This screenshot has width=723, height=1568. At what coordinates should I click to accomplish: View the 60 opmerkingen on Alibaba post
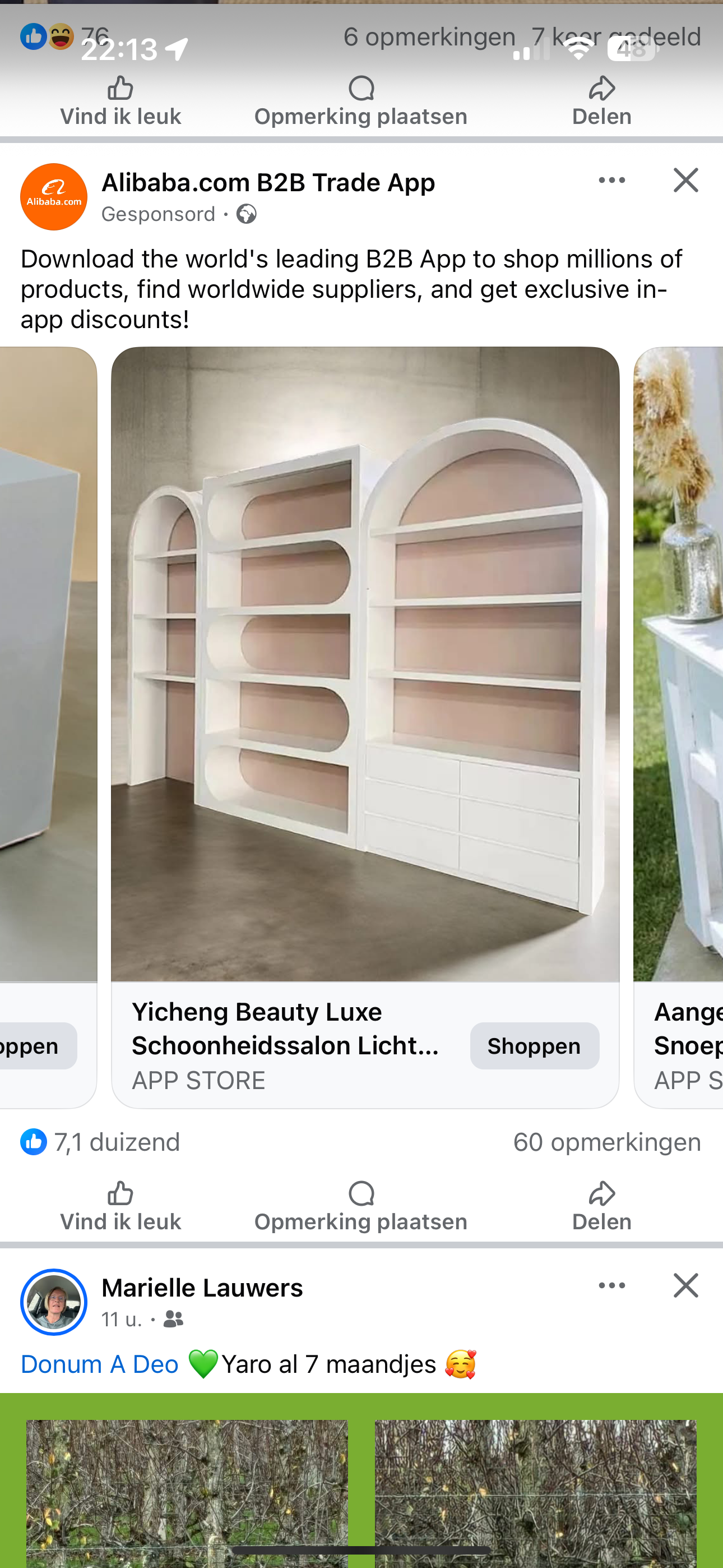pyautogui.click(x=607, y=1142)
